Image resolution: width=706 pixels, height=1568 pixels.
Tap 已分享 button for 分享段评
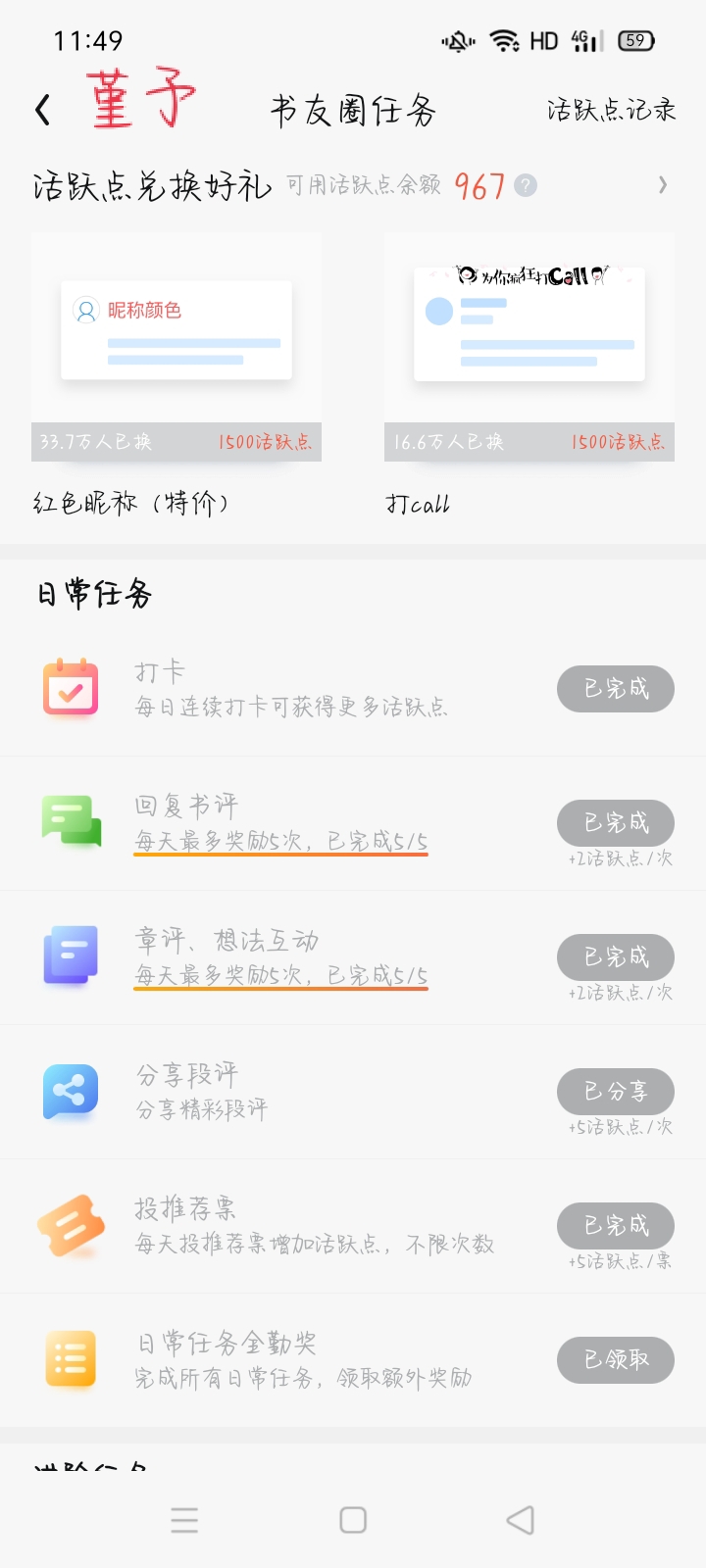point(615,1092)
